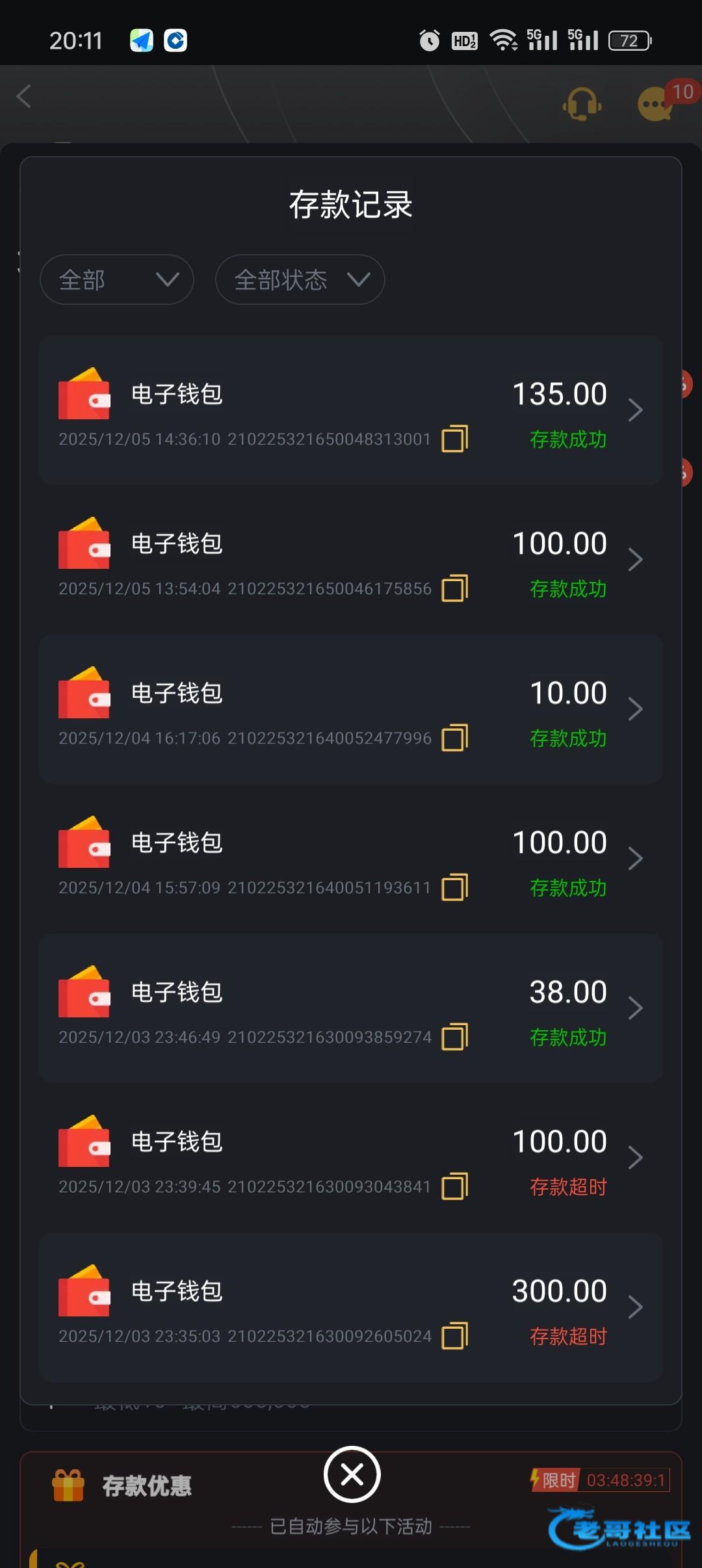The height and width of the screenshot is (1568, 702).
Task: Copy order number of 135.00 deposit
Action: (455, 439)
